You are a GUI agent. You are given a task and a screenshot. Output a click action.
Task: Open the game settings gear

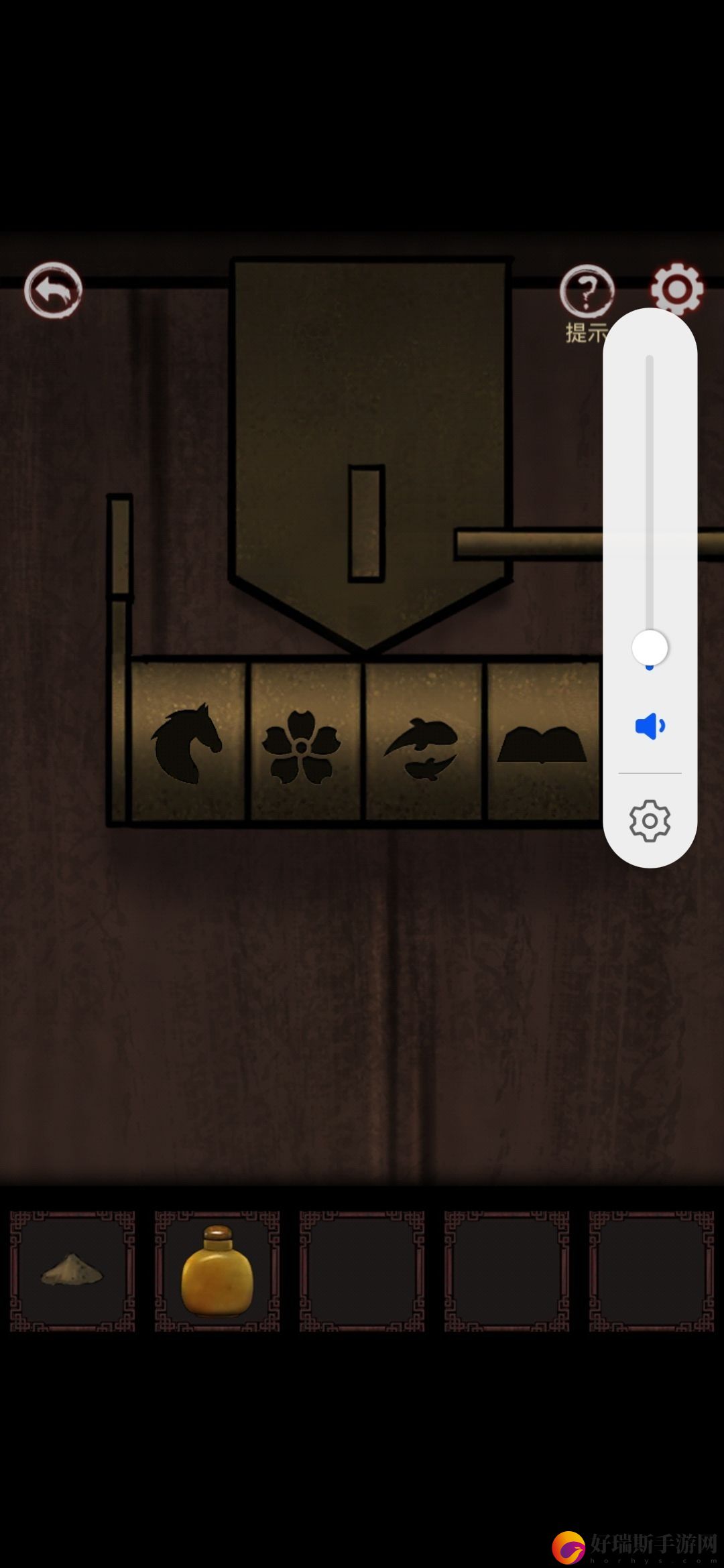(677, 289)
